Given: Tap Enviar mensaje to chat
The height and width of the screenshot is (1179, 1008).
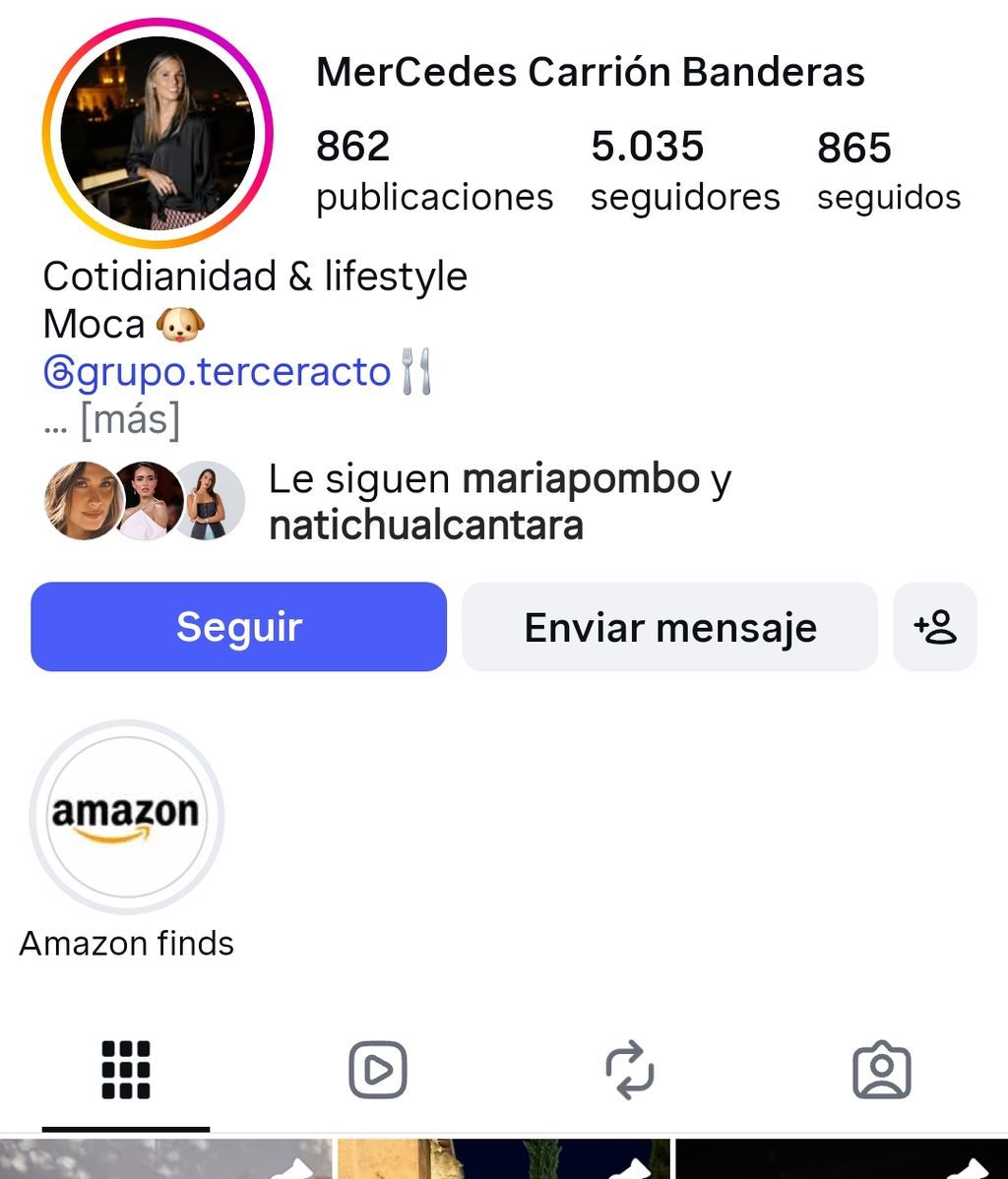Looking at the screenshot, I should click(x=670, y=627).
